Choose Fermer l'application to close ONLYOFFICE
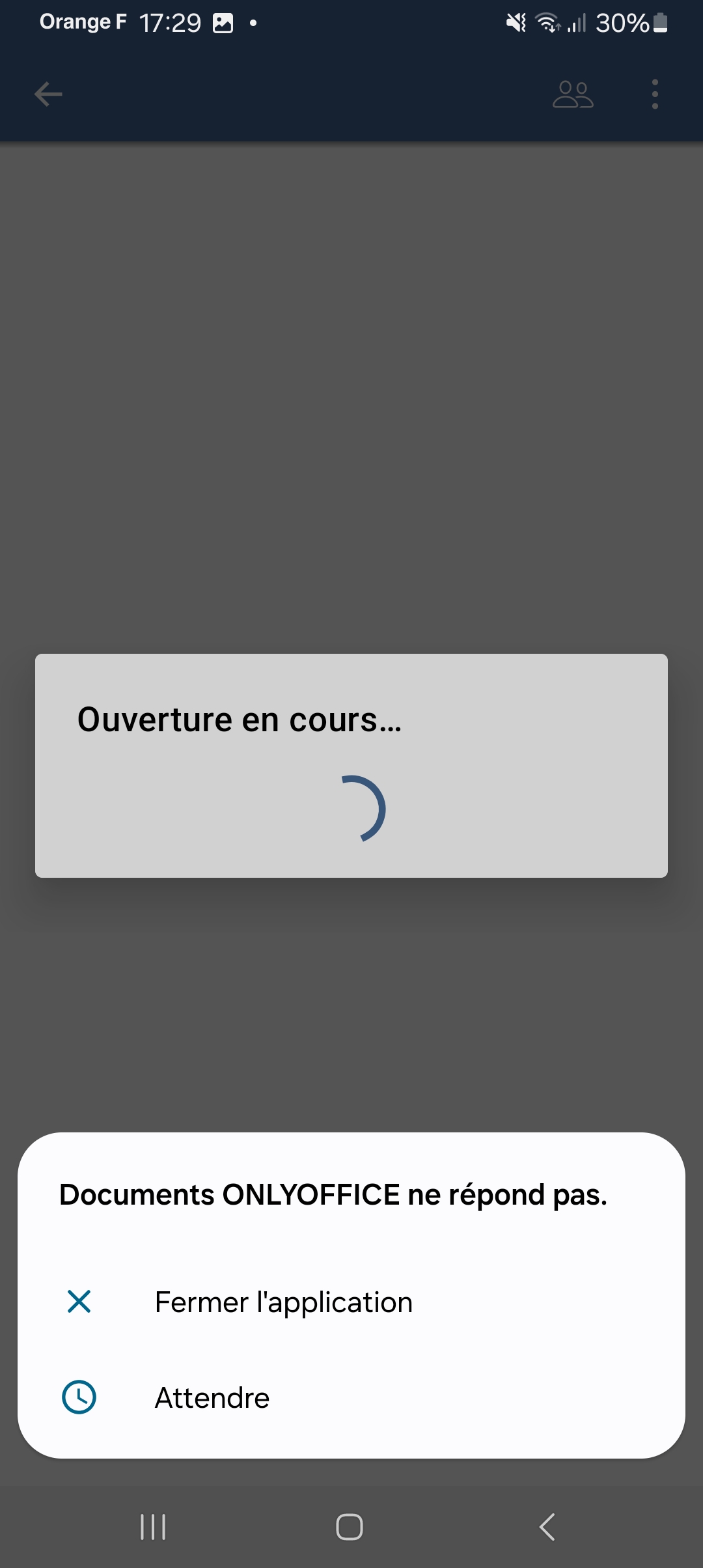This screenshot has width=703, height=1568. 351,1302
